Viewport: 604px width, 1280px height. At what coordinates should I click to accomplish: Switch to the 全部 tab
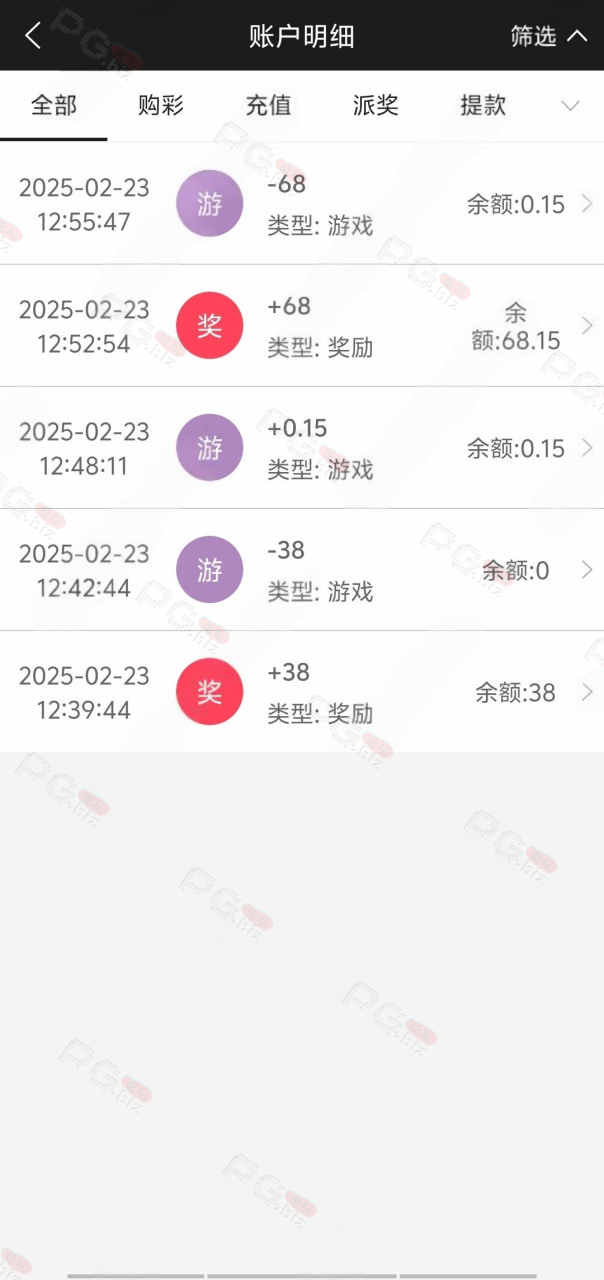click(54, 105)
